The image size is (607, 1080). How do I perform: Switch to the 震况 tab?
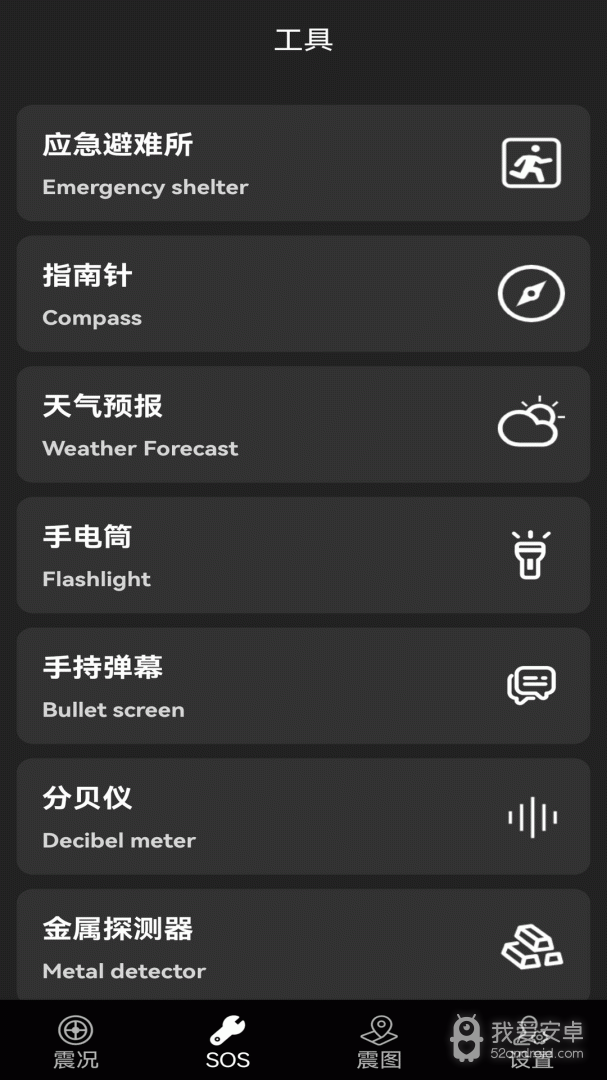(x=76, y=1040)
